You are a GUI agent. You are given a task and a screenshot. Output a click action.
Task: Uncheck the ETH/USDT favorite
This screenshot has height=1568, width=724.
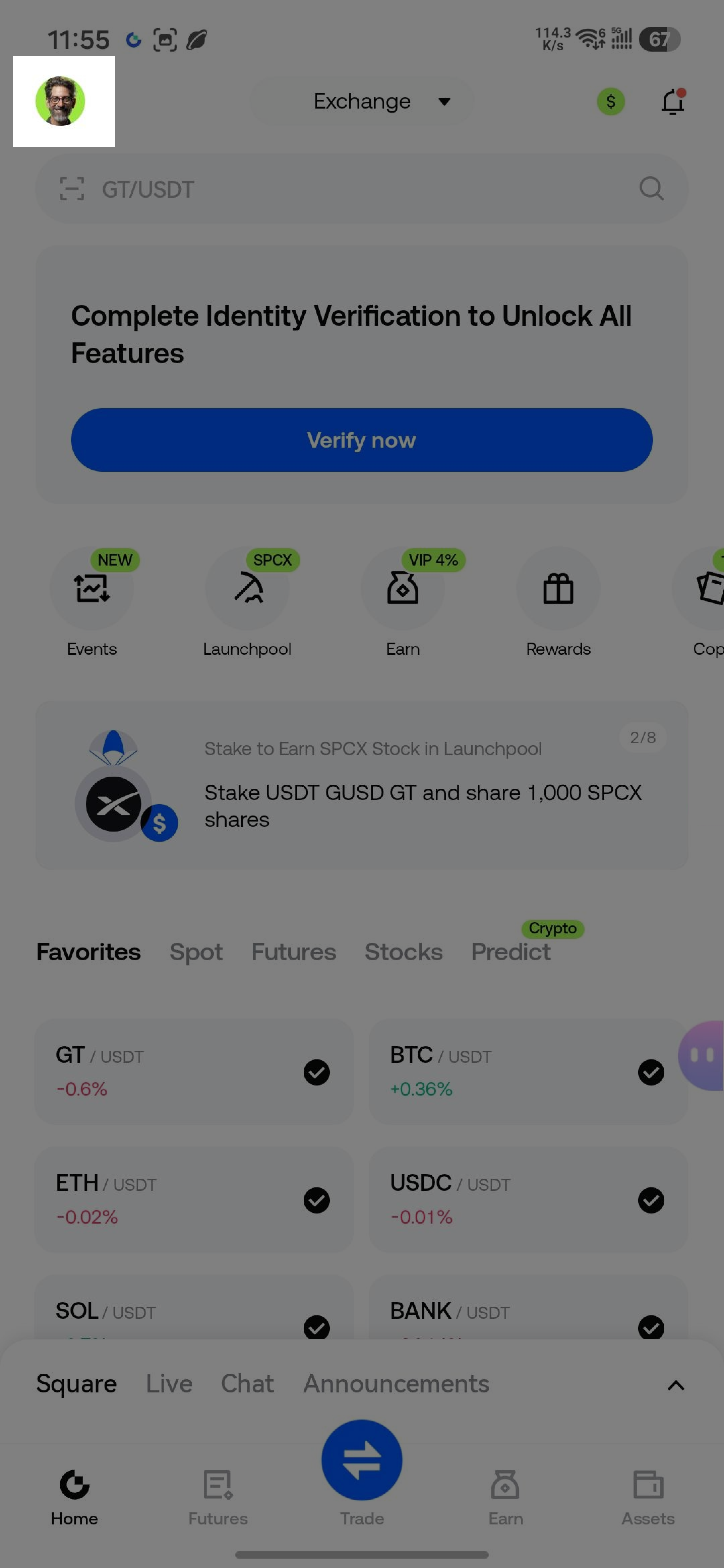[317, 1200]
